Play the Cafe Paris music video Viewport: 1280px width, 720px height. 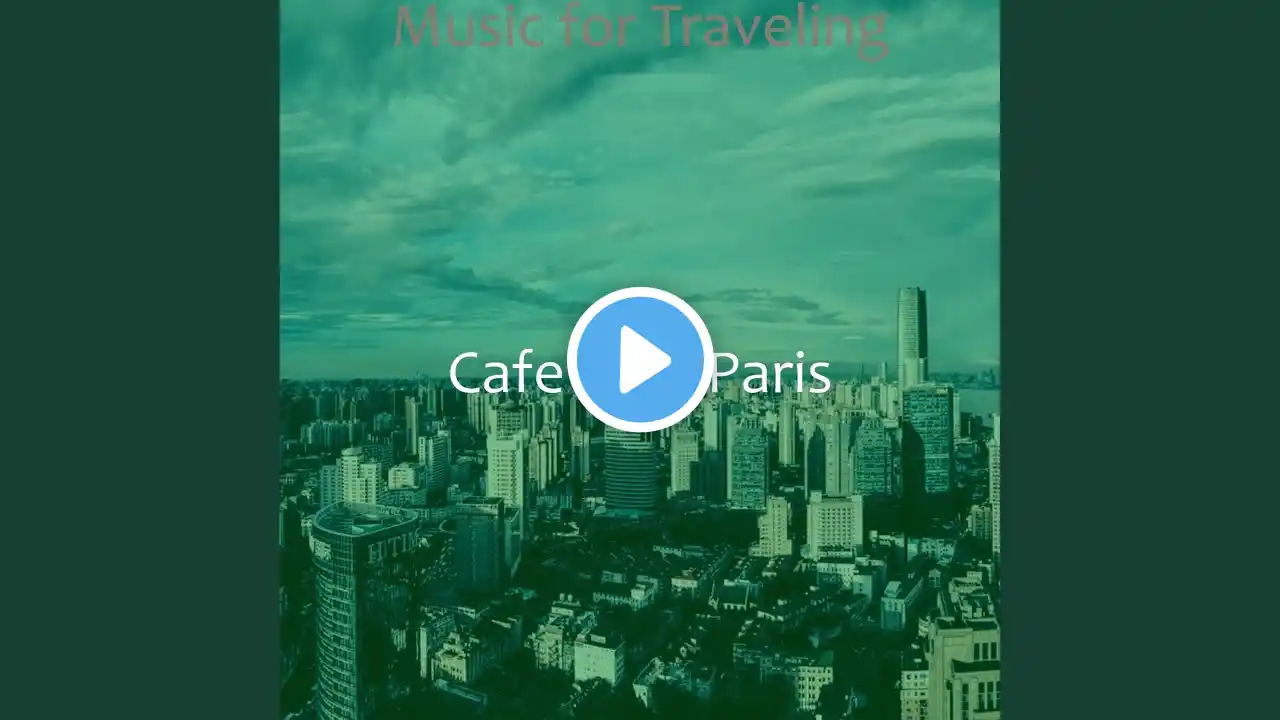pyautogui.click(x=640, y=360)
